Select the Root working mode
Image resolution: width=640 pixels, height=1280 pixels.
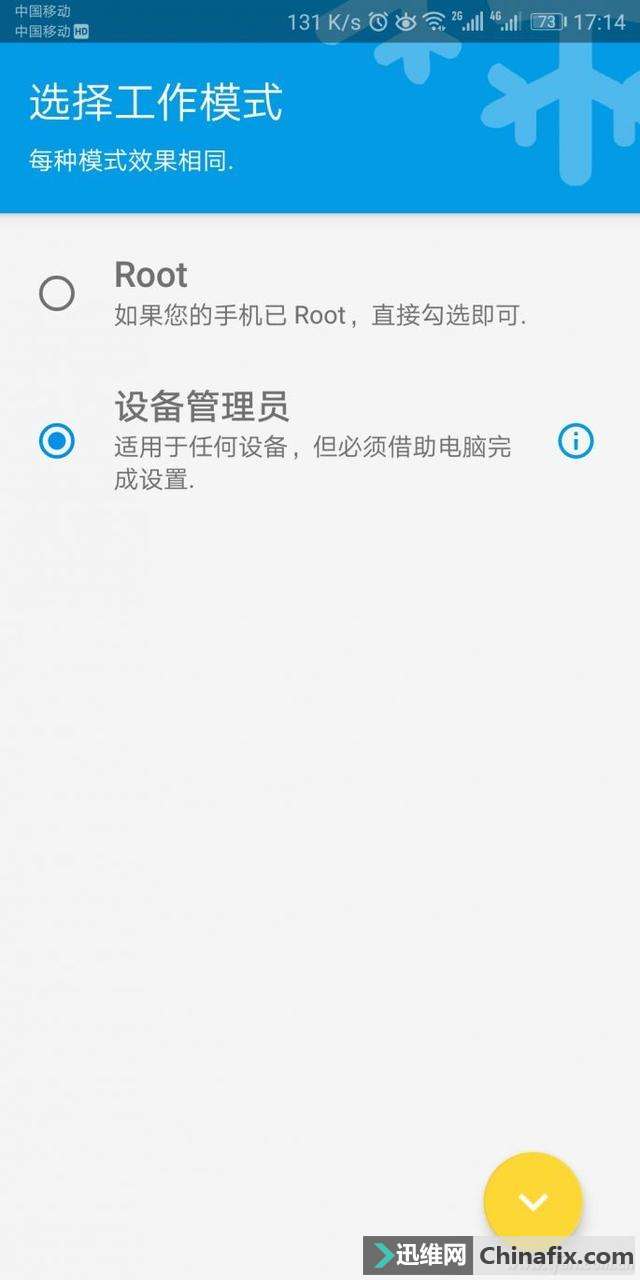tap(57, 293)
